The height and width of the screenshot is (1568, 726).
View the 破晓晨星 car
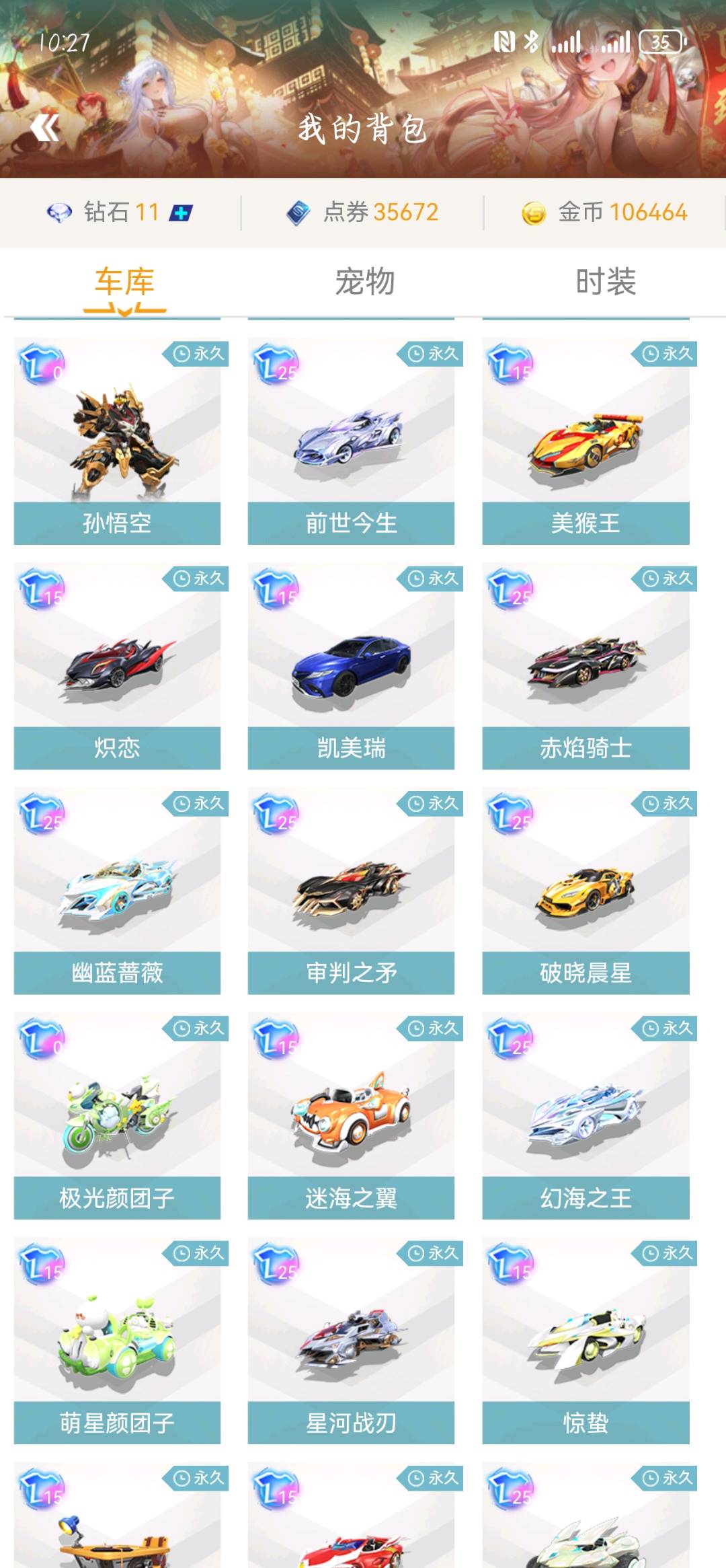click(586, 891)
